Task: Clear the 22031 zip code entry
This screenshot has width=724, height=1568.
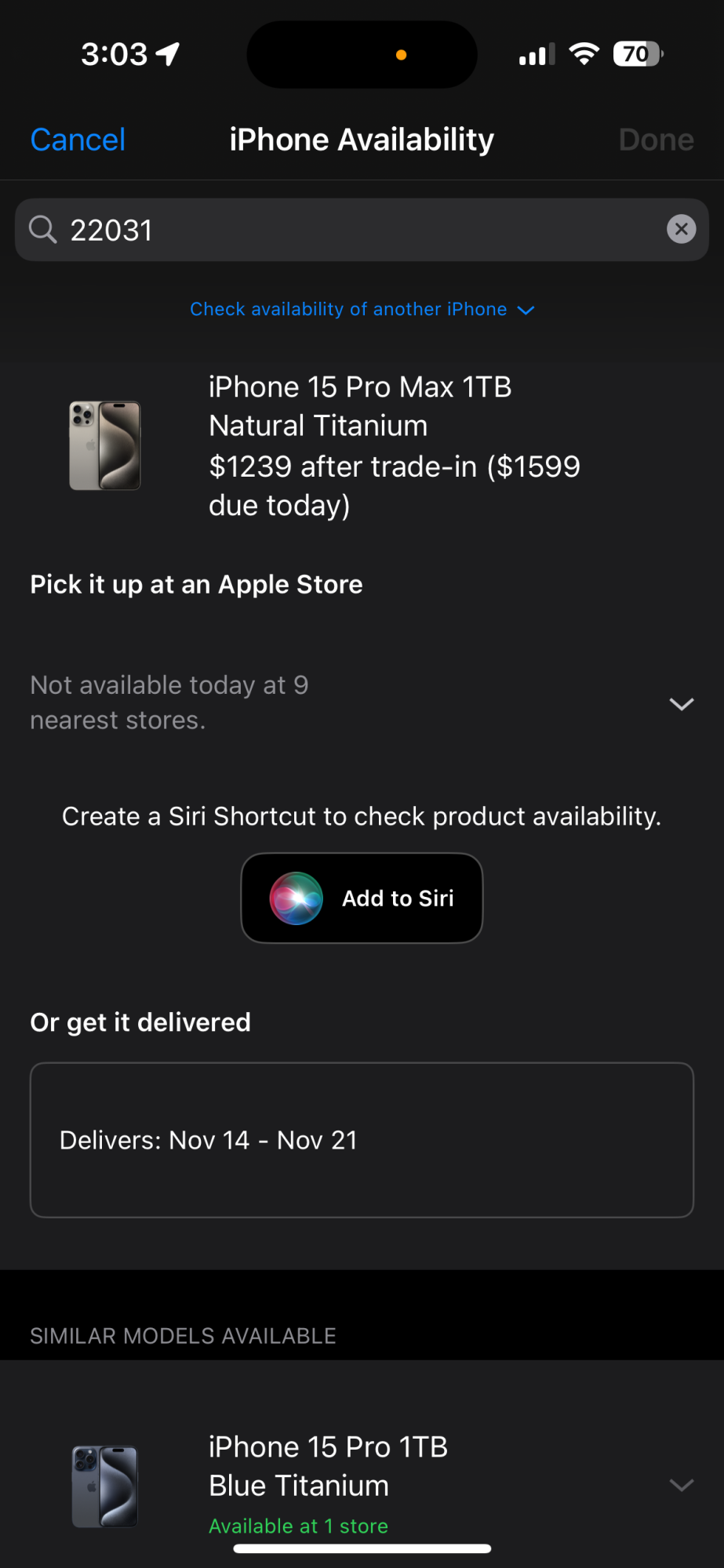Action: click(x=681, y=229)
